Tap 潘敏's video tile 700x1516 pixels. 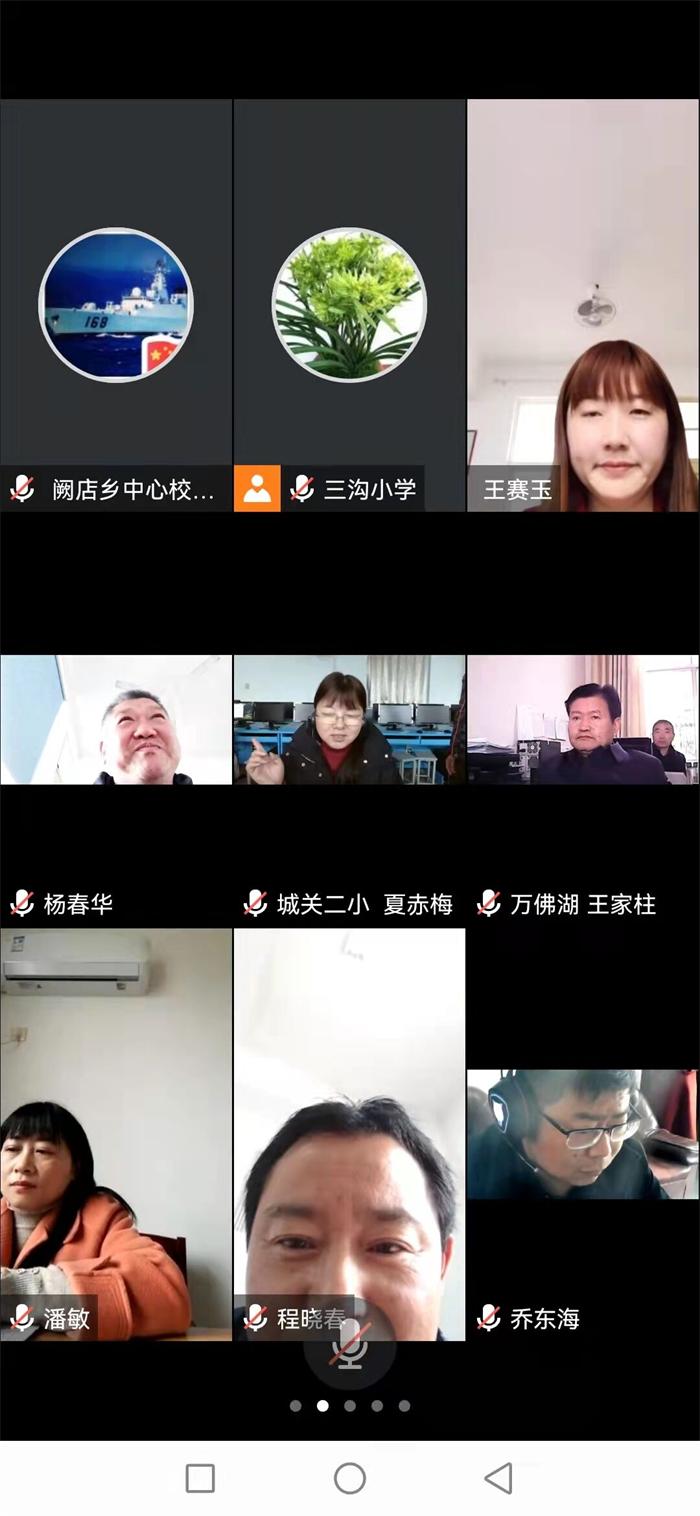[116, 1134]
